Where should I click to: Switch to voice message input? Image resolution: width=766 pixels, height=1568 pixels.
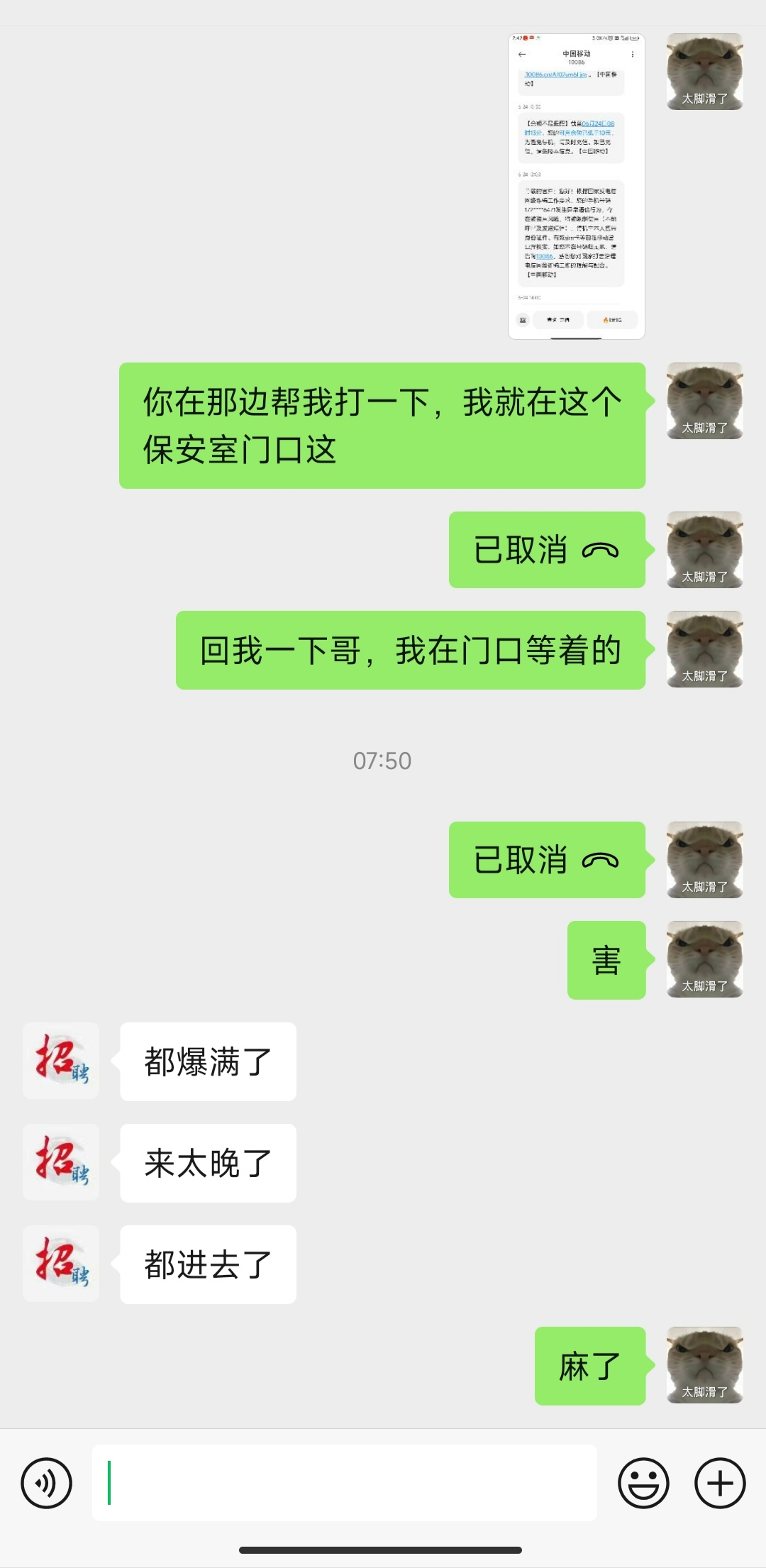click(x=46, y=1483)
